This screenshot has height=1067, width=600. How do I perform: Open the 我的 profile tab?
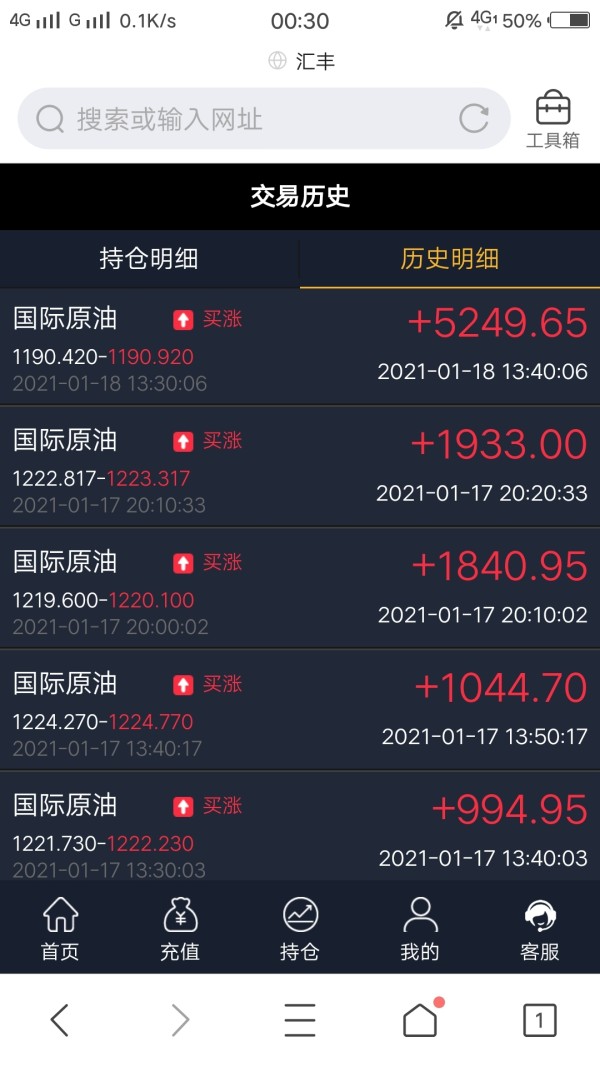tap(420, 929)
